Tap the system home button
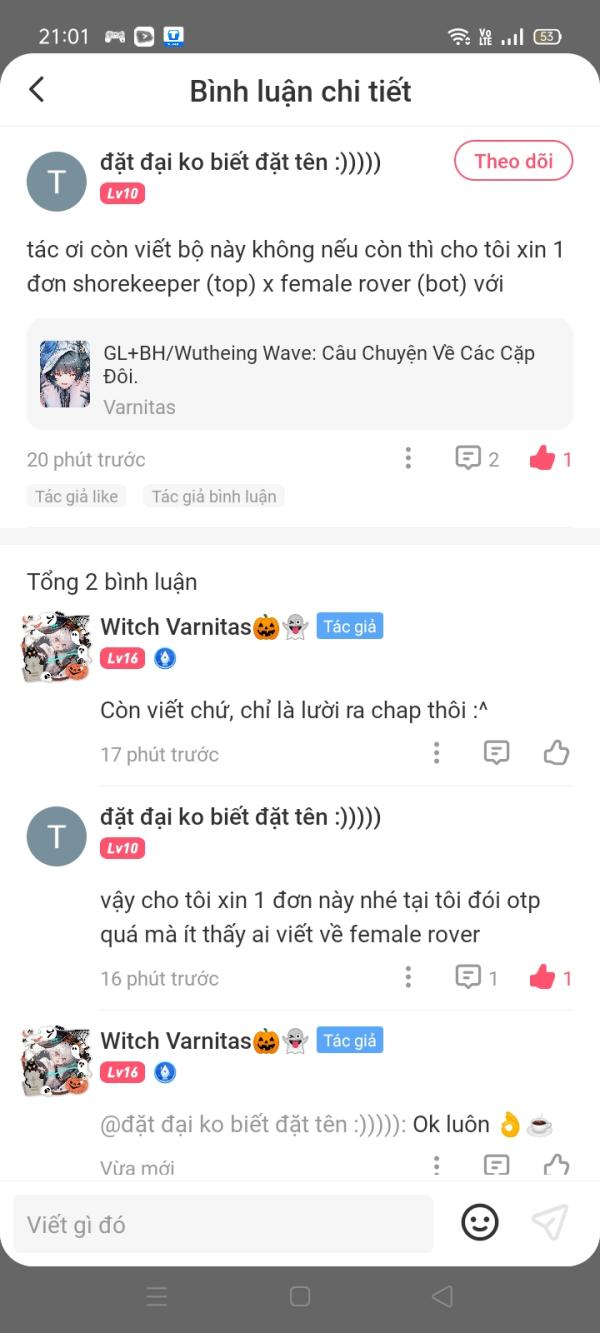The image size is (600, 1333). coord(300,1297)
